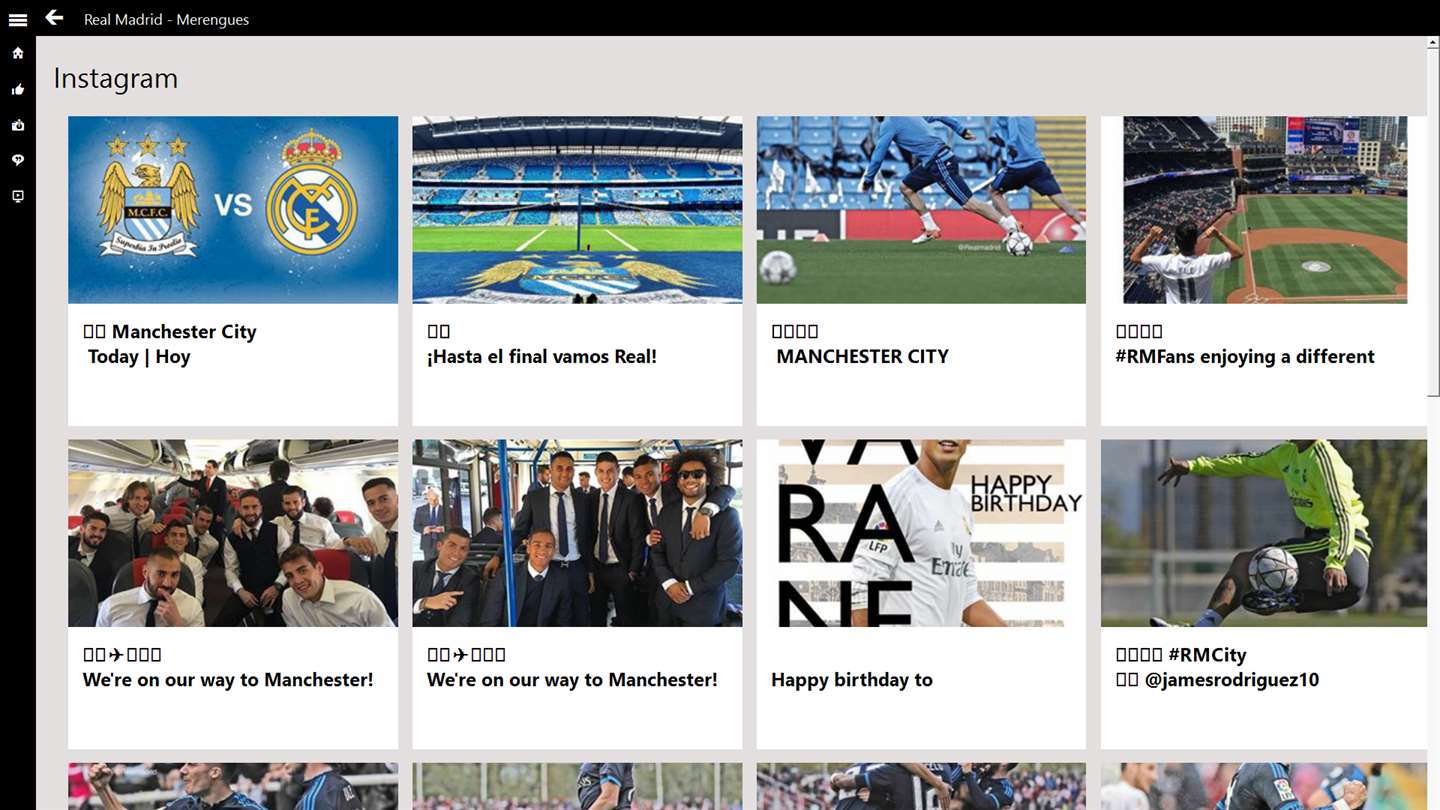Open the quote bubble section in the sidebar
The width and height of the screenshot is (1440, 810).
[x=18, y=161]
